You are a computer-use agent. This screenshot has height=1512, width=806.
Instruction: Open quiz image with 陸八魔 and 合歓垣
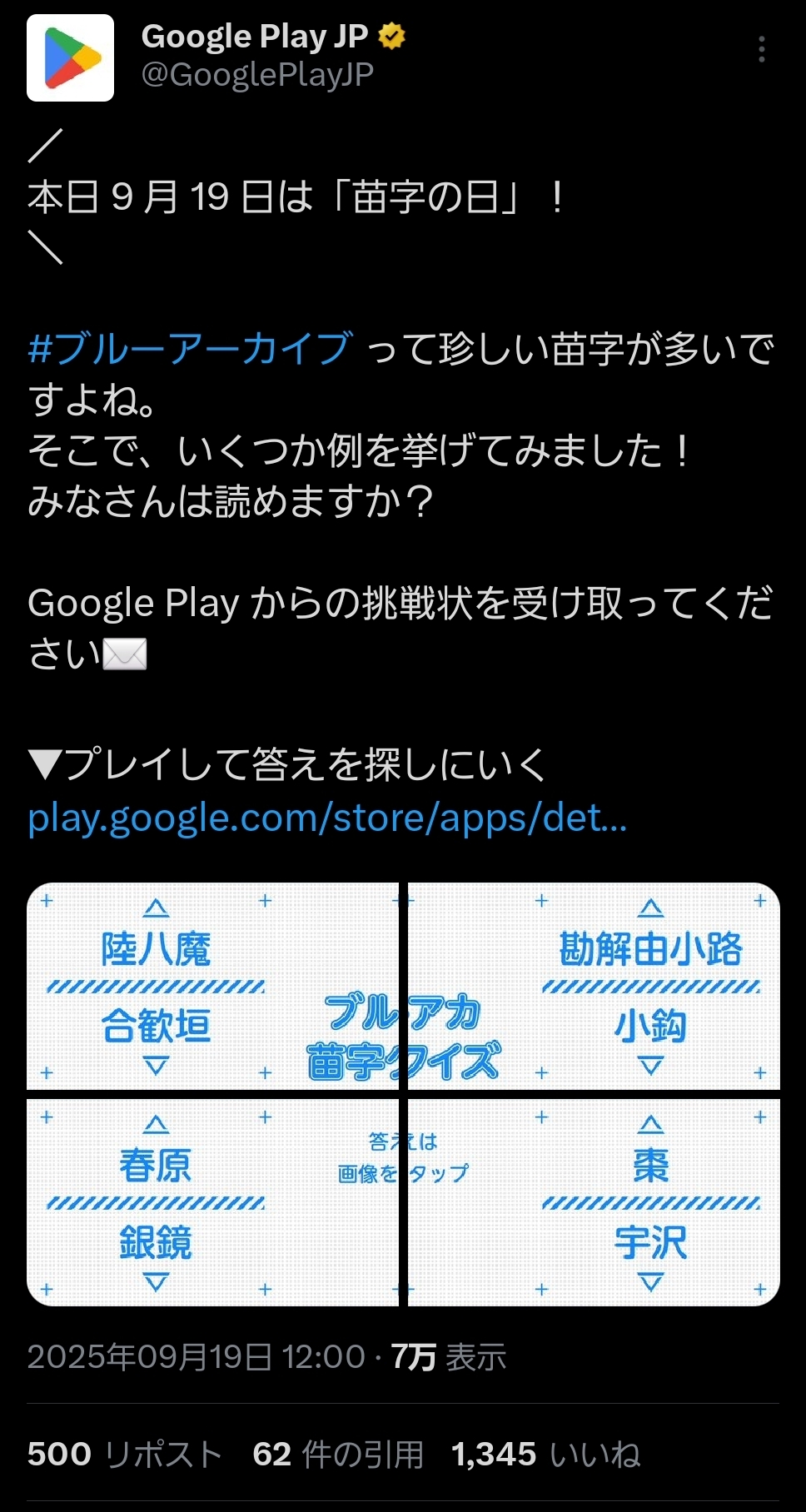click(212, 986)
